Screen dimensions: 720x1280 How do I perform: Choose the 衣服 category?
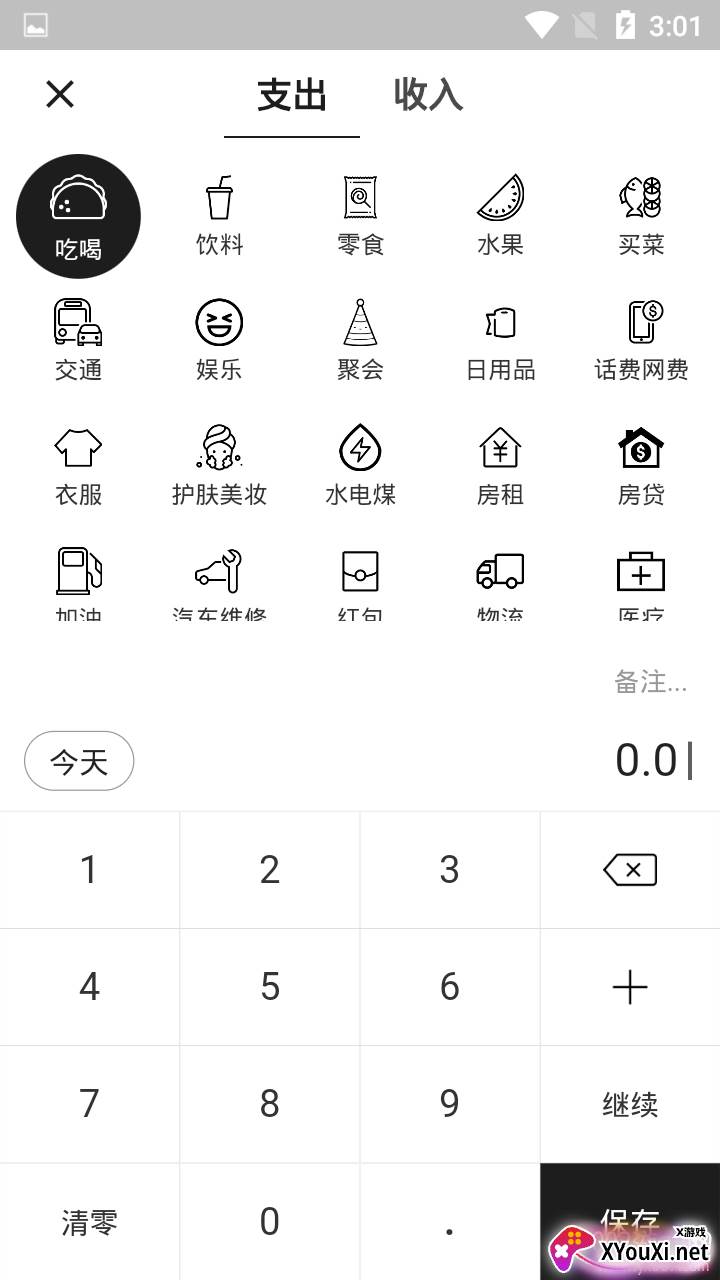(79, 466)
